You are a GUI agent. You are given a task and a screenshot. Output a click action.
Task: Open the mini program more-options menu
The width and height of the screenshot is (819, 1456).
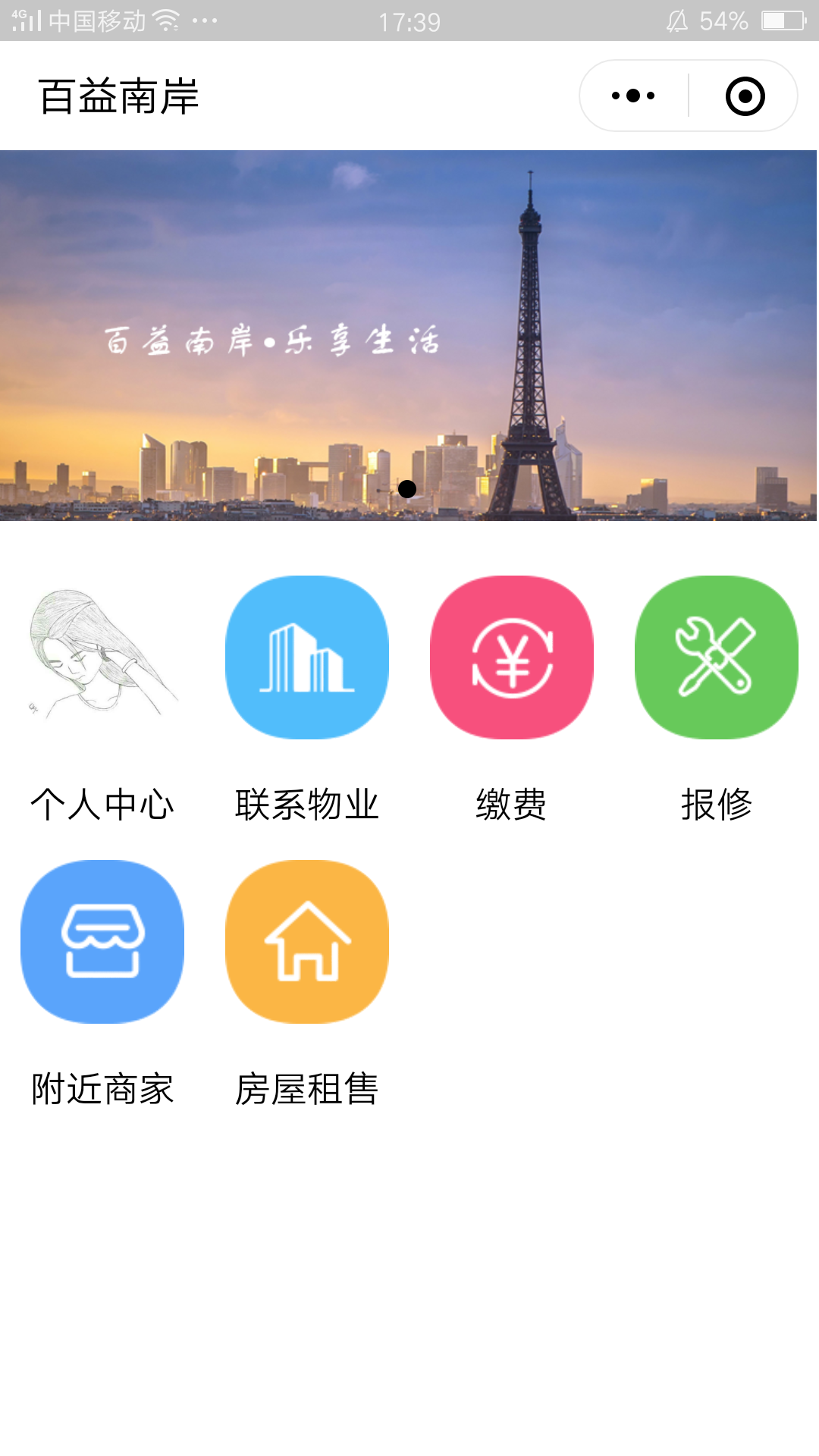[633, 96]
